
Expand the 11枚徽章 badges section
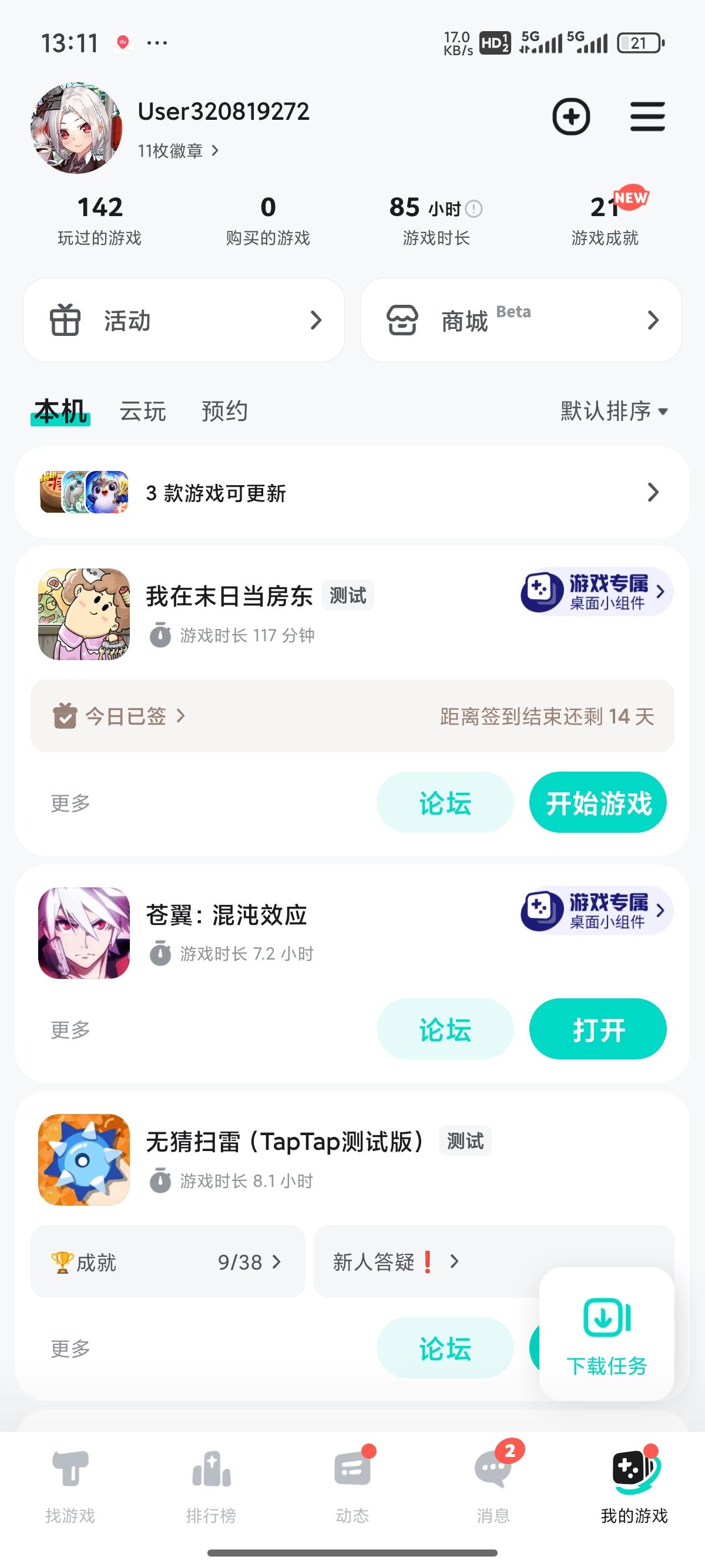pos(177,151)
